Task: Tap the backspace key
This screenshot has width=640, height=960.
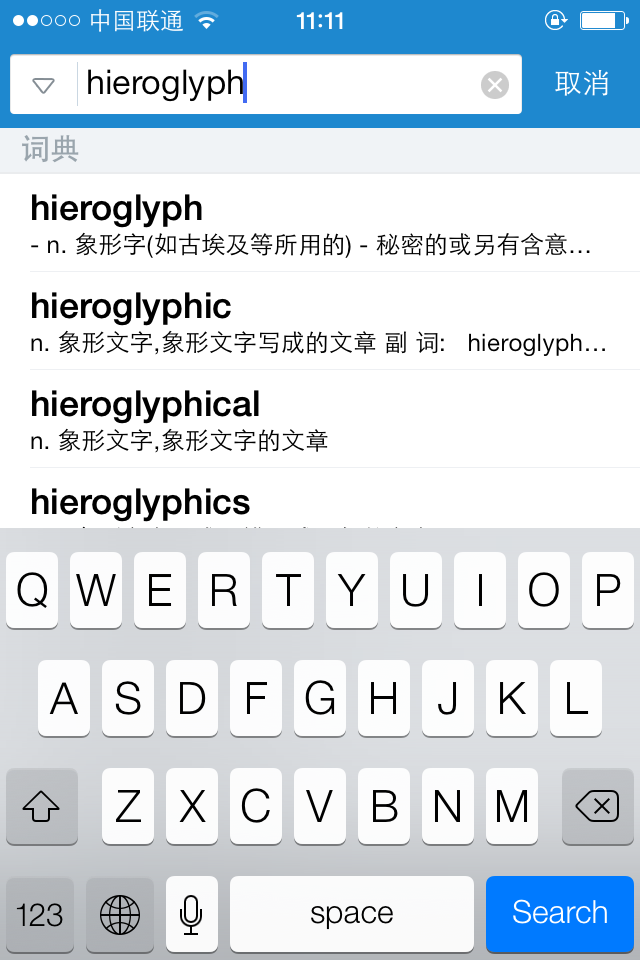Action: click(598, 806)
